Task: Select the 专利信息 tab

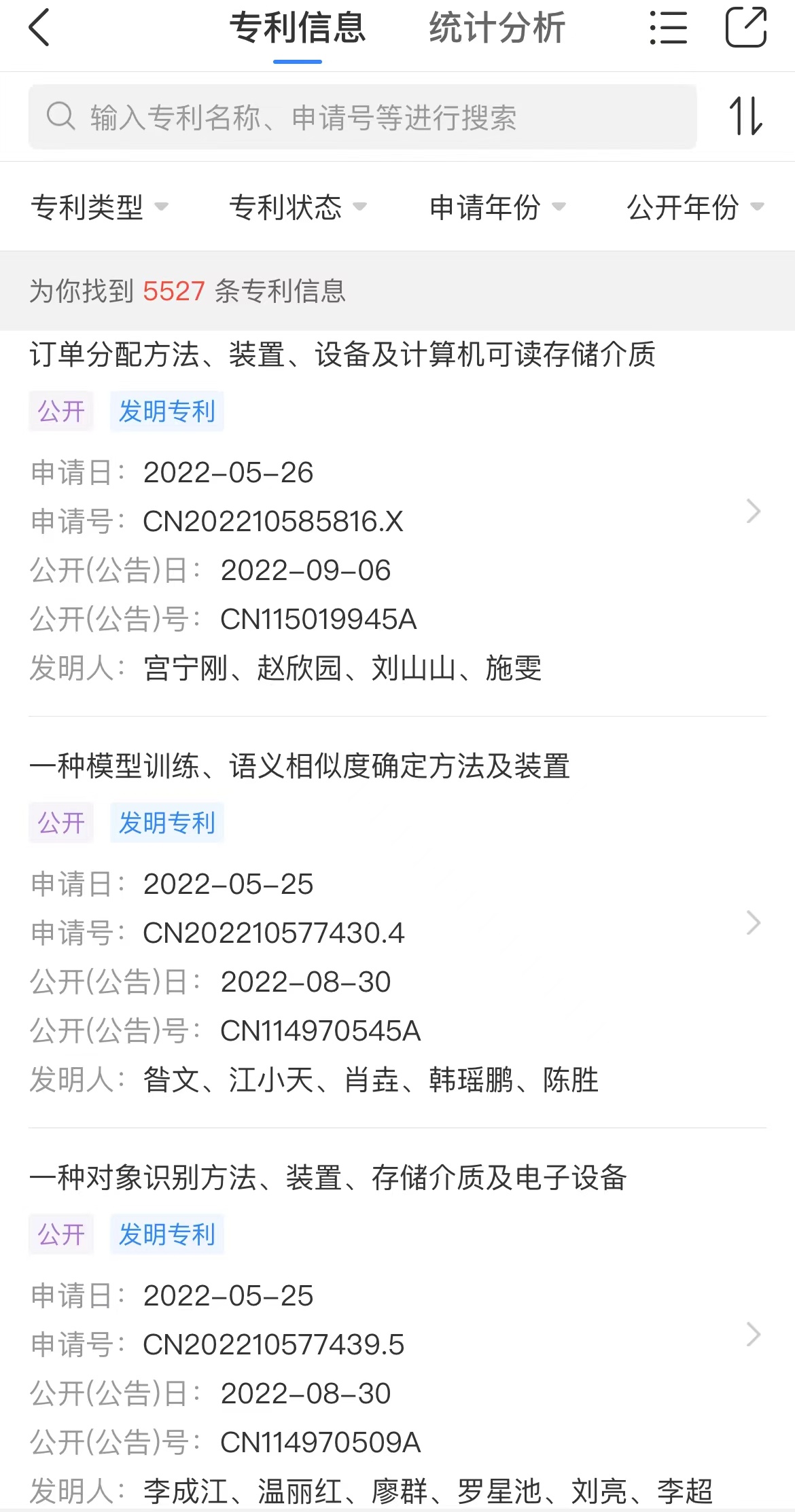Action: [x=298, y=28]
